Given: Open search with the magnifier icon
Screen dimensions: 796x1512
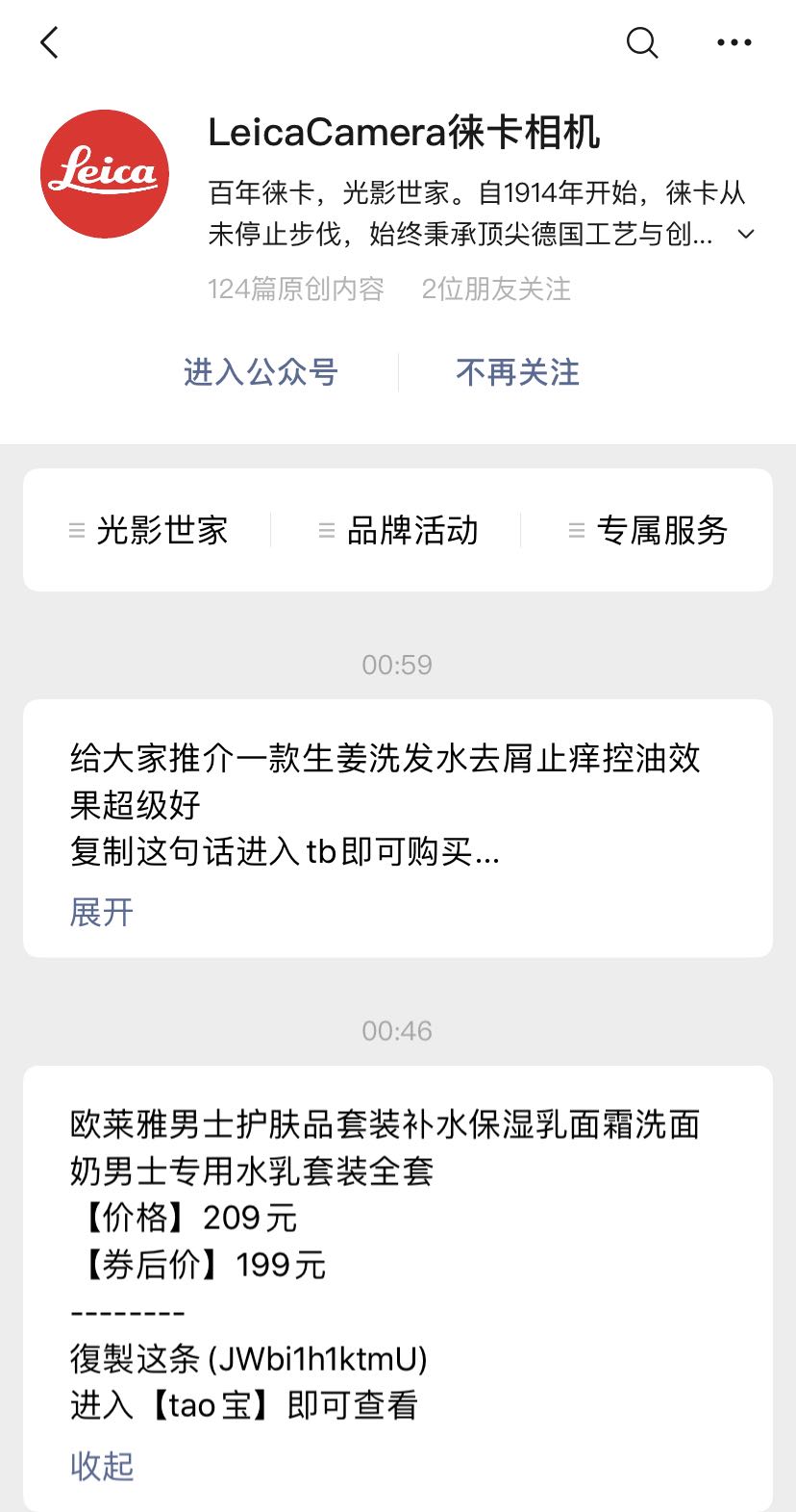Looking at the screenshot, I should pyautogui.click(x=642, y=42).
